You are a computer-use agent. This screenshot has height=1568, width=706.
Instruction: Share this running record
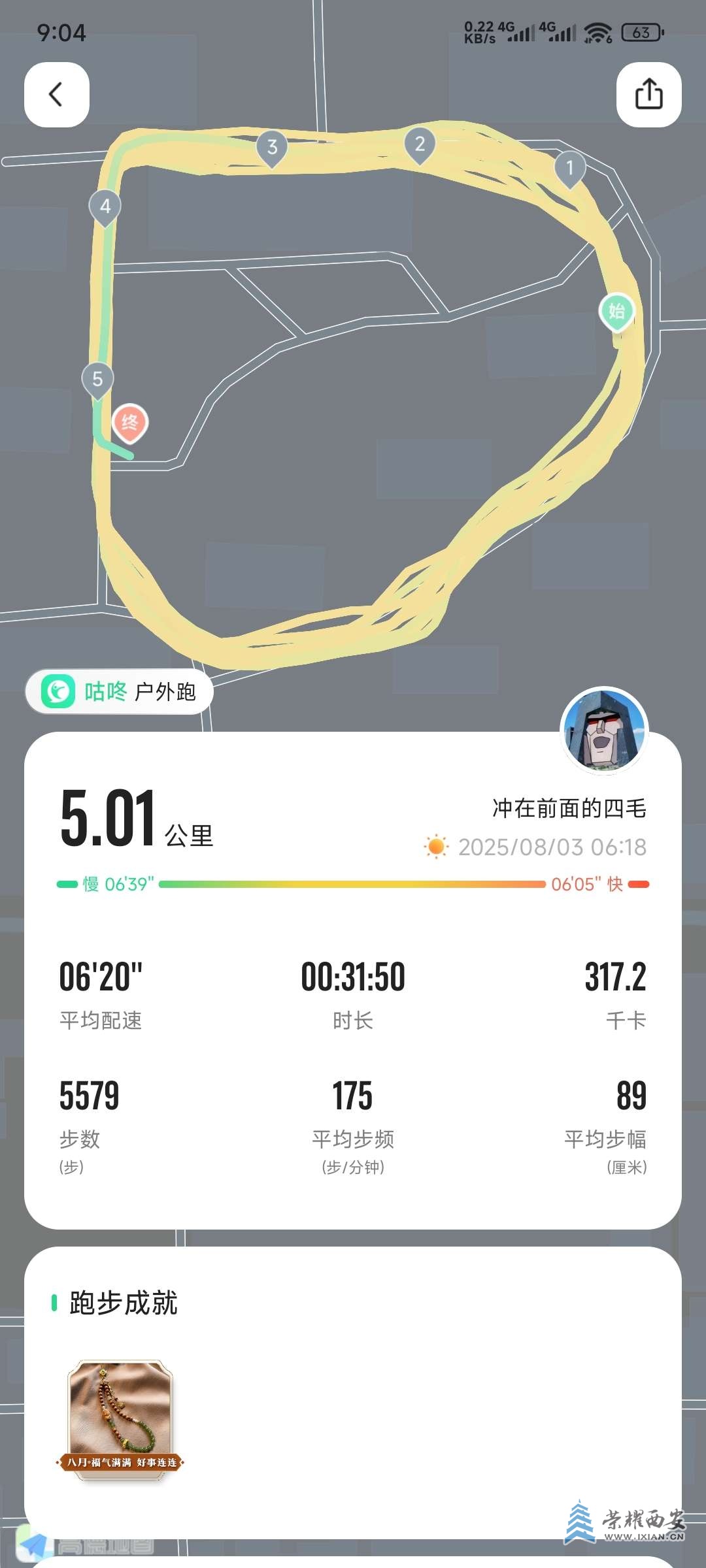[x=648, y=95]
